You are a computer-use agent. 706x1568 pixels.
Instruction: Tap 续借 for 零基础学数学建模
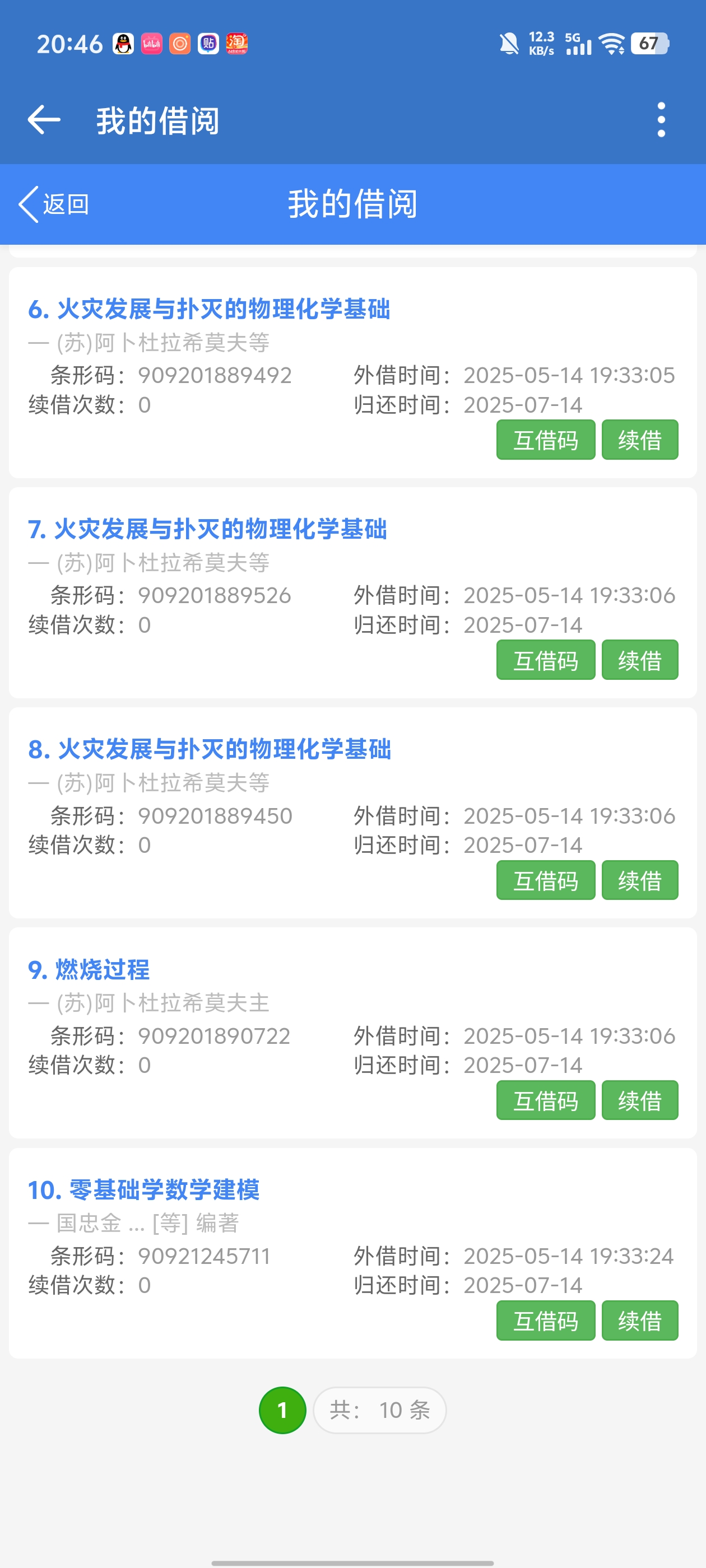pos(640,1321)
